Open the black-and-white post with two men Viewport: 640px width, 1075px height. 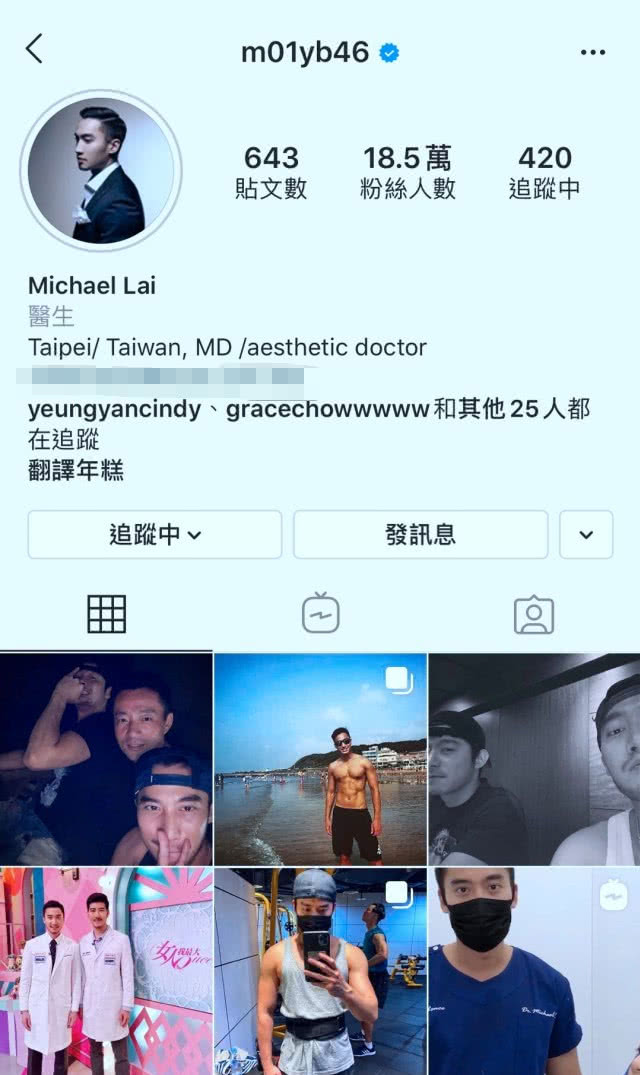(534, 759)
